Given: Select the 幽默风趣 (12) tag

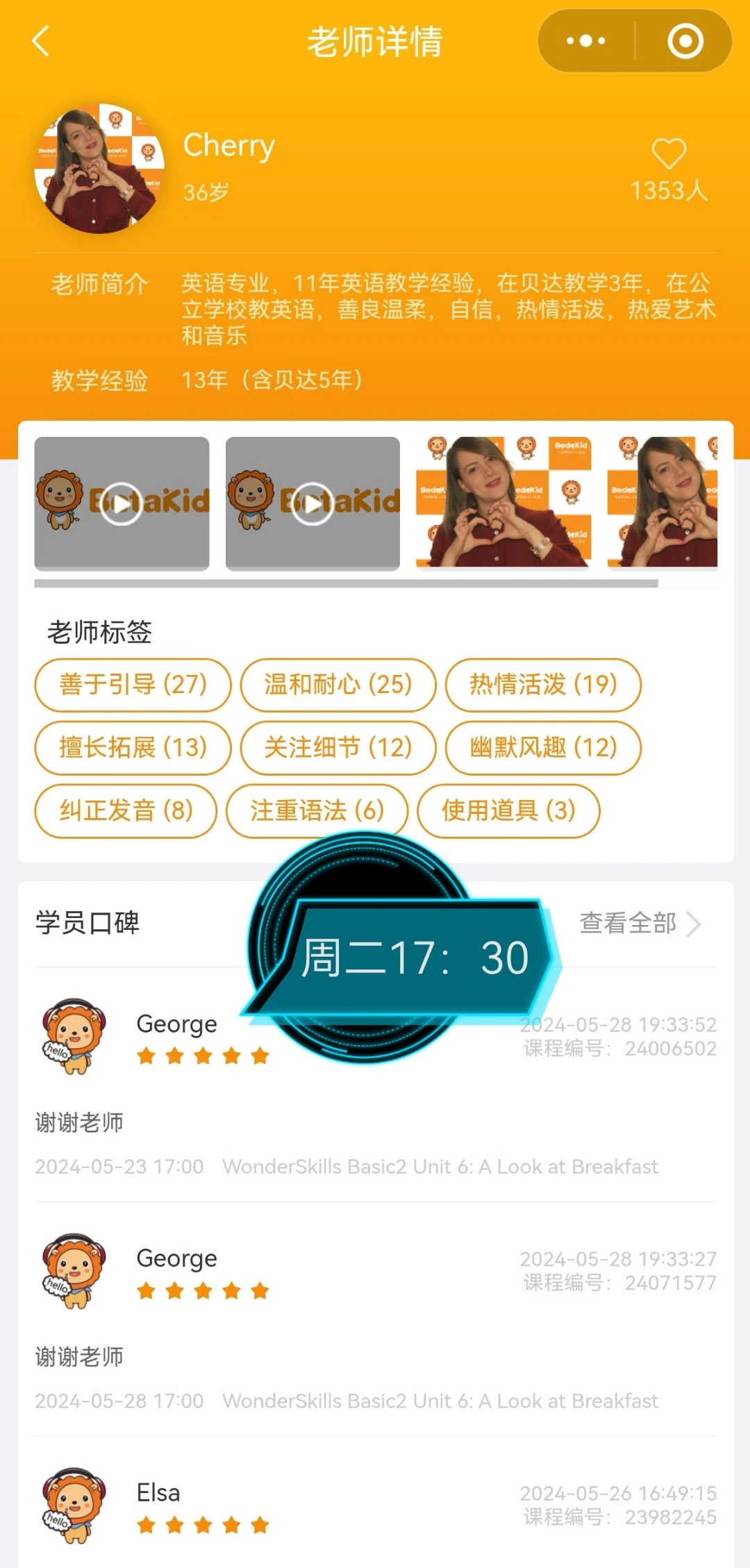Looking at the screenshot, I should 543,748.
